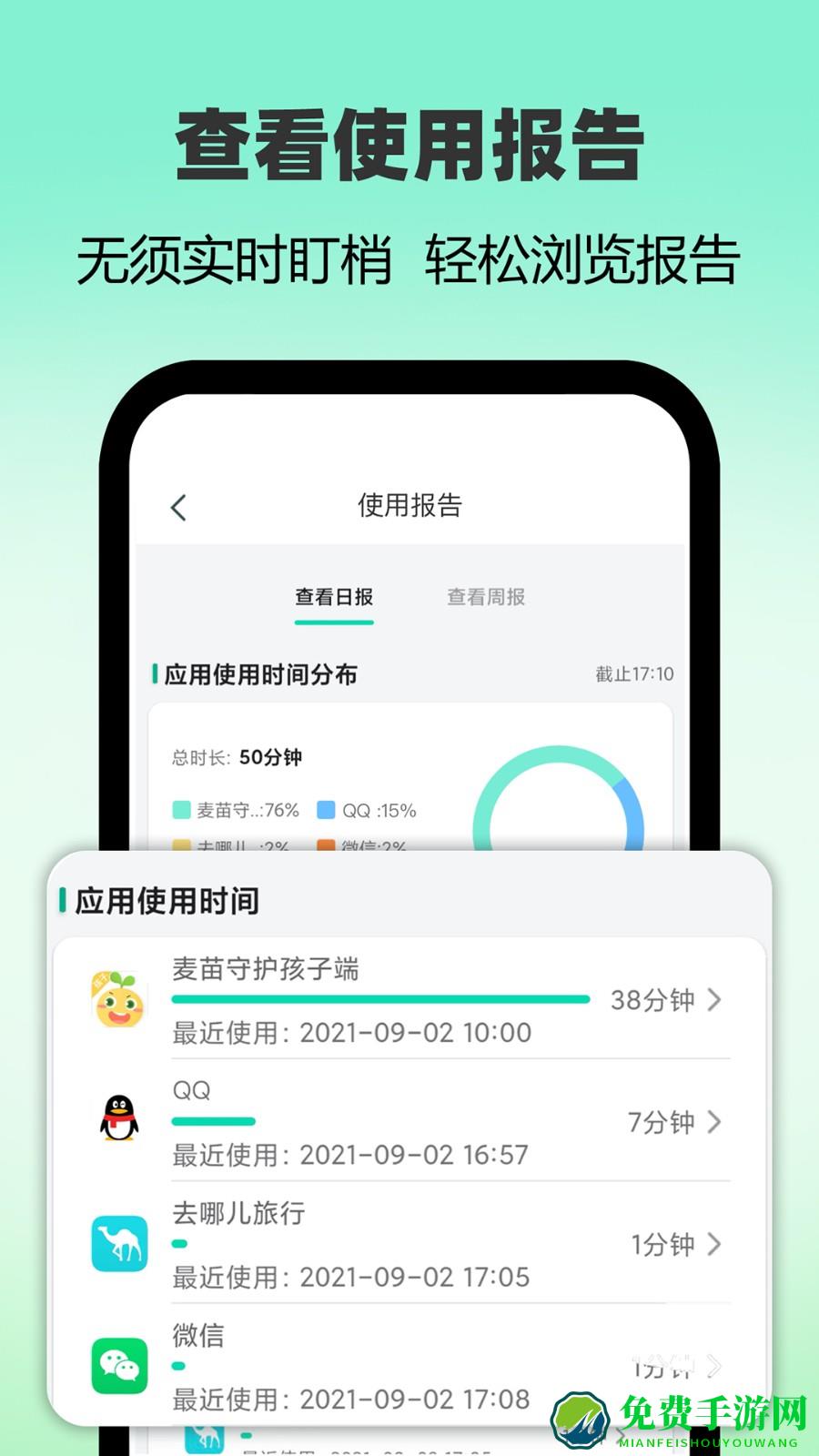
Task: Click the QQ legend color square
Action: tap(328, 809)
